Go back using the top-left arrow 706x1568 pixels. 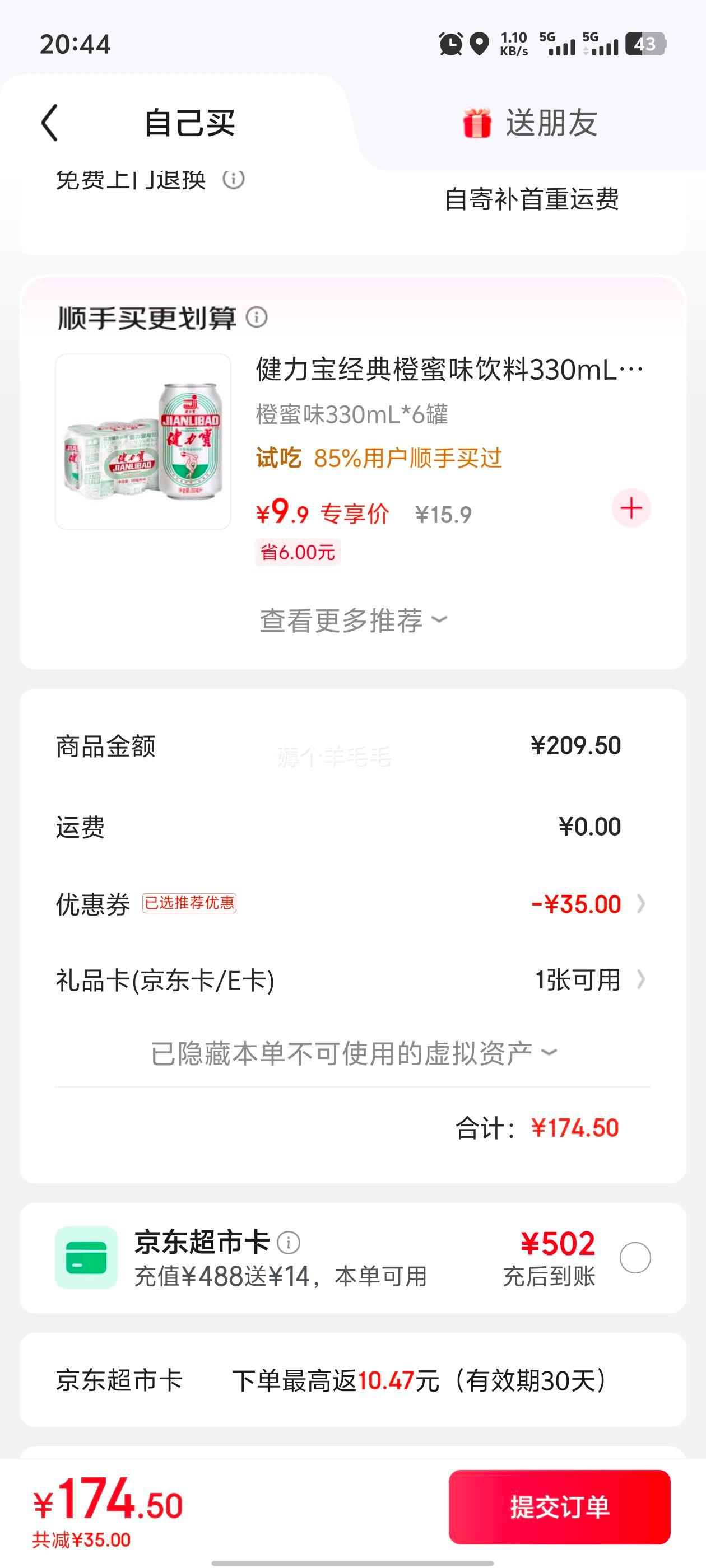click(50, 122)
